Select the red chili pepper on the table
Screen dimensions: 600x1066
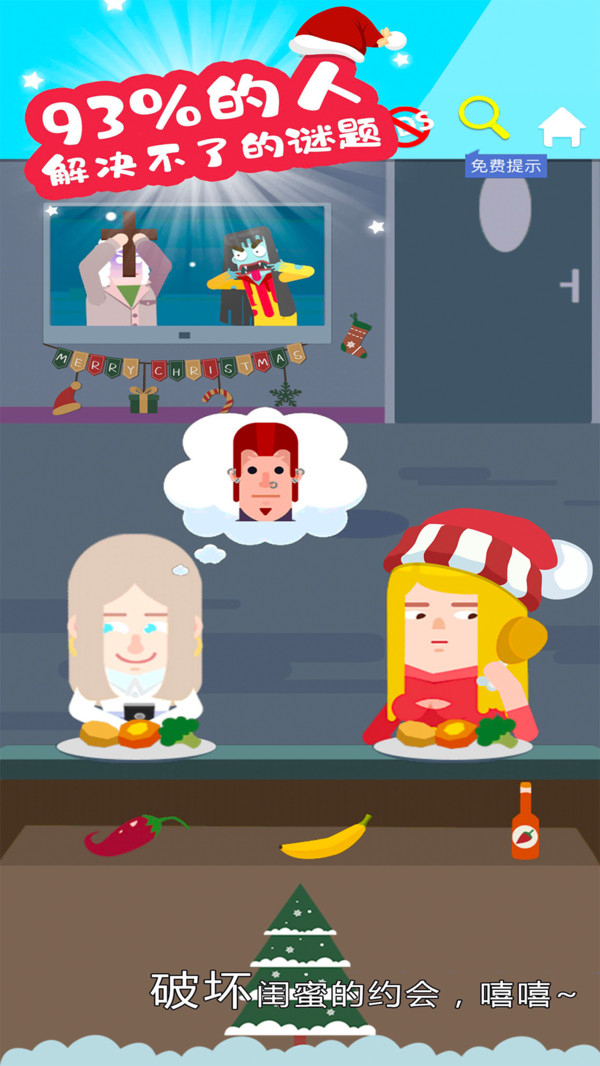132,835
